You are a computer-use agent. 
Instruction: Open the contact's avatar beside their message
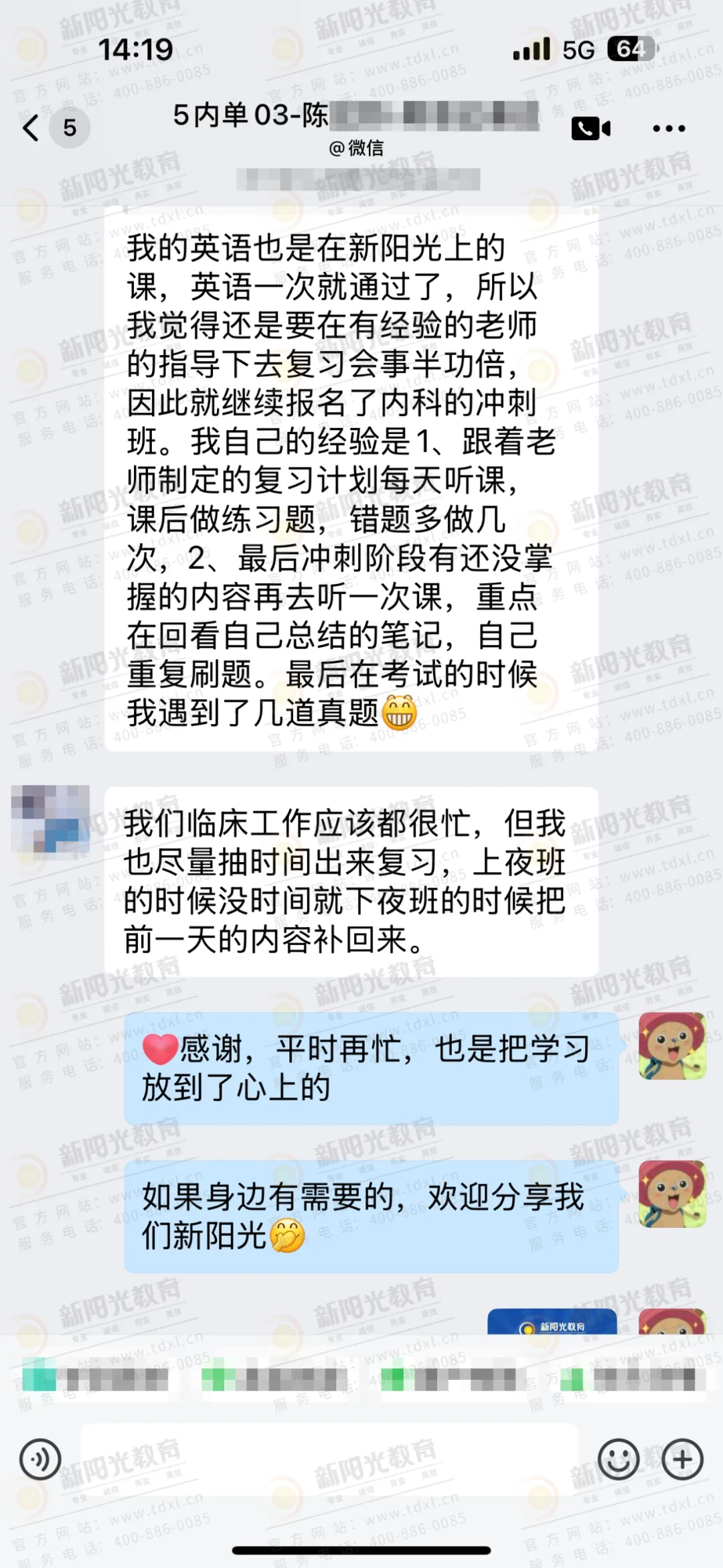(x=51, y=818)
